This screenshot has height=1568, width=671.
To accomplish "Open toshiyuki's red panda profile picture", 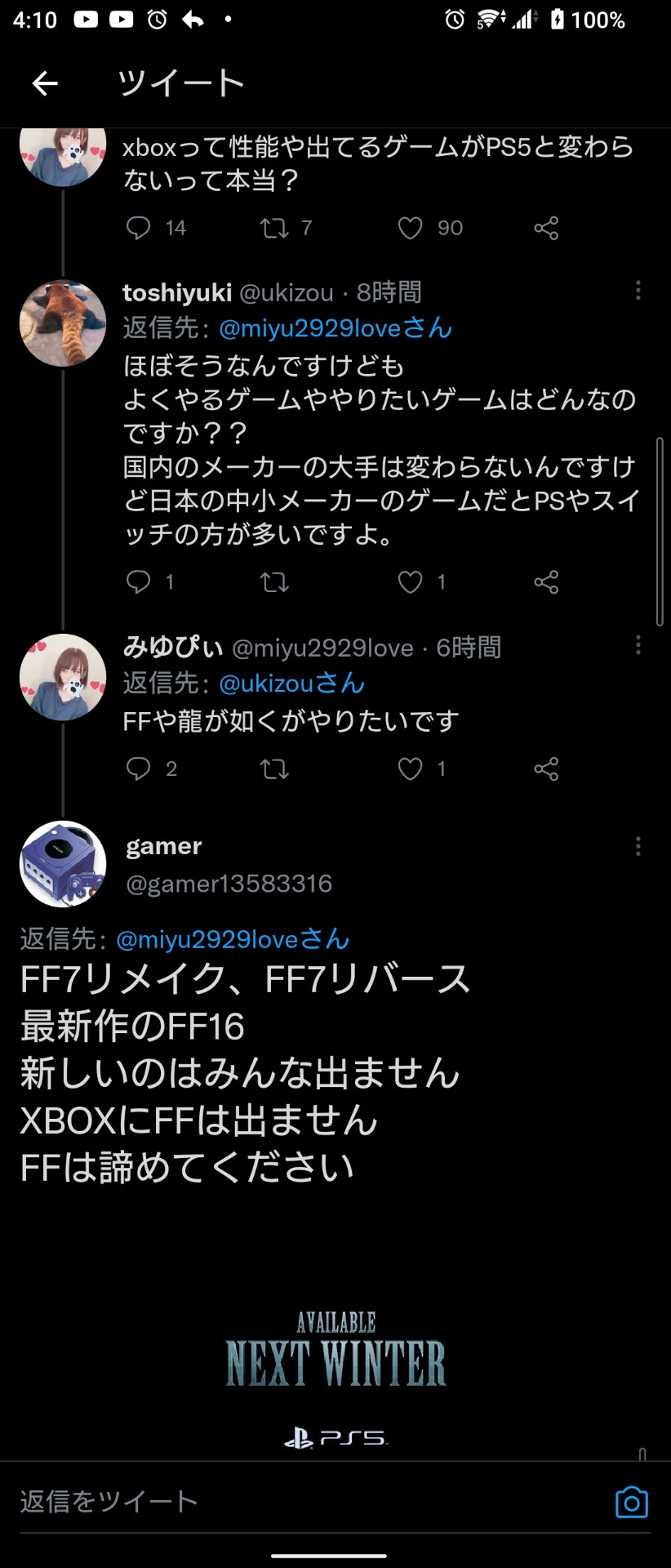I will [63, 323].
